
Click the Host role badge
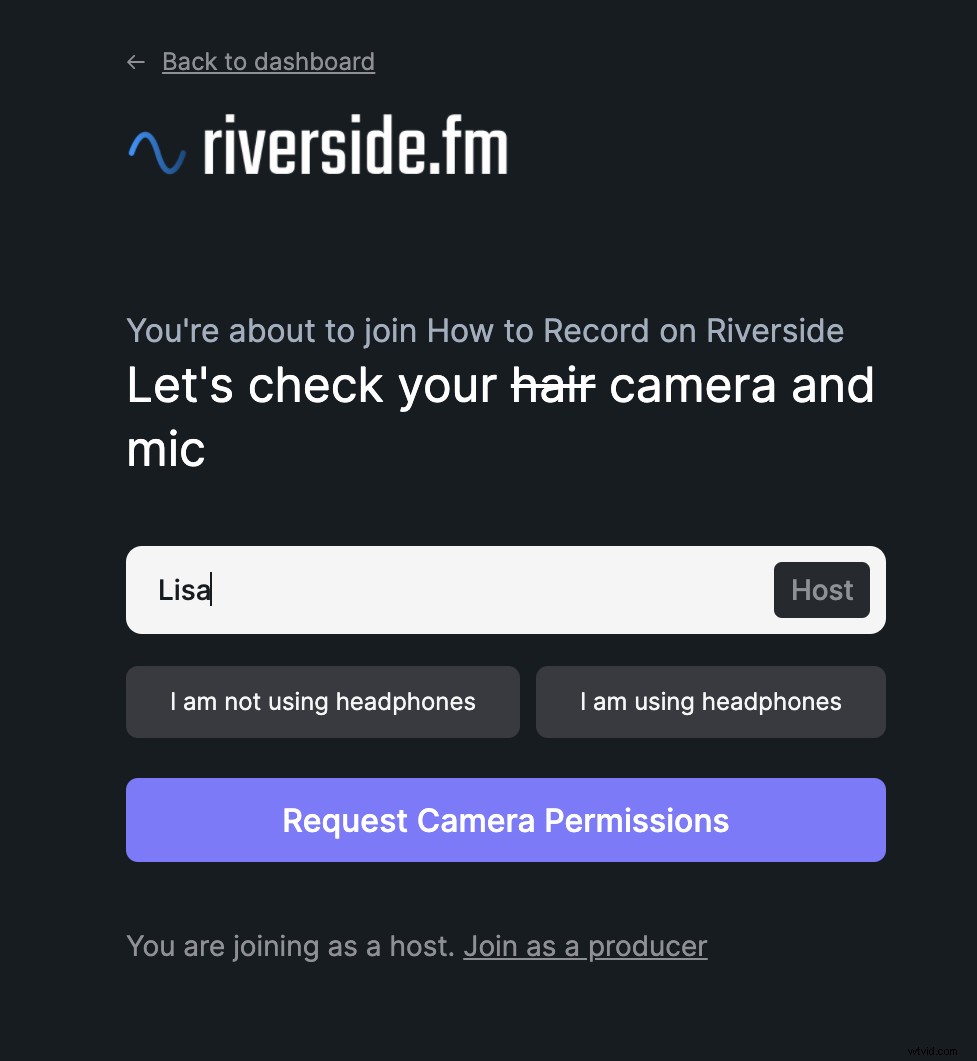tap(821, 589)
